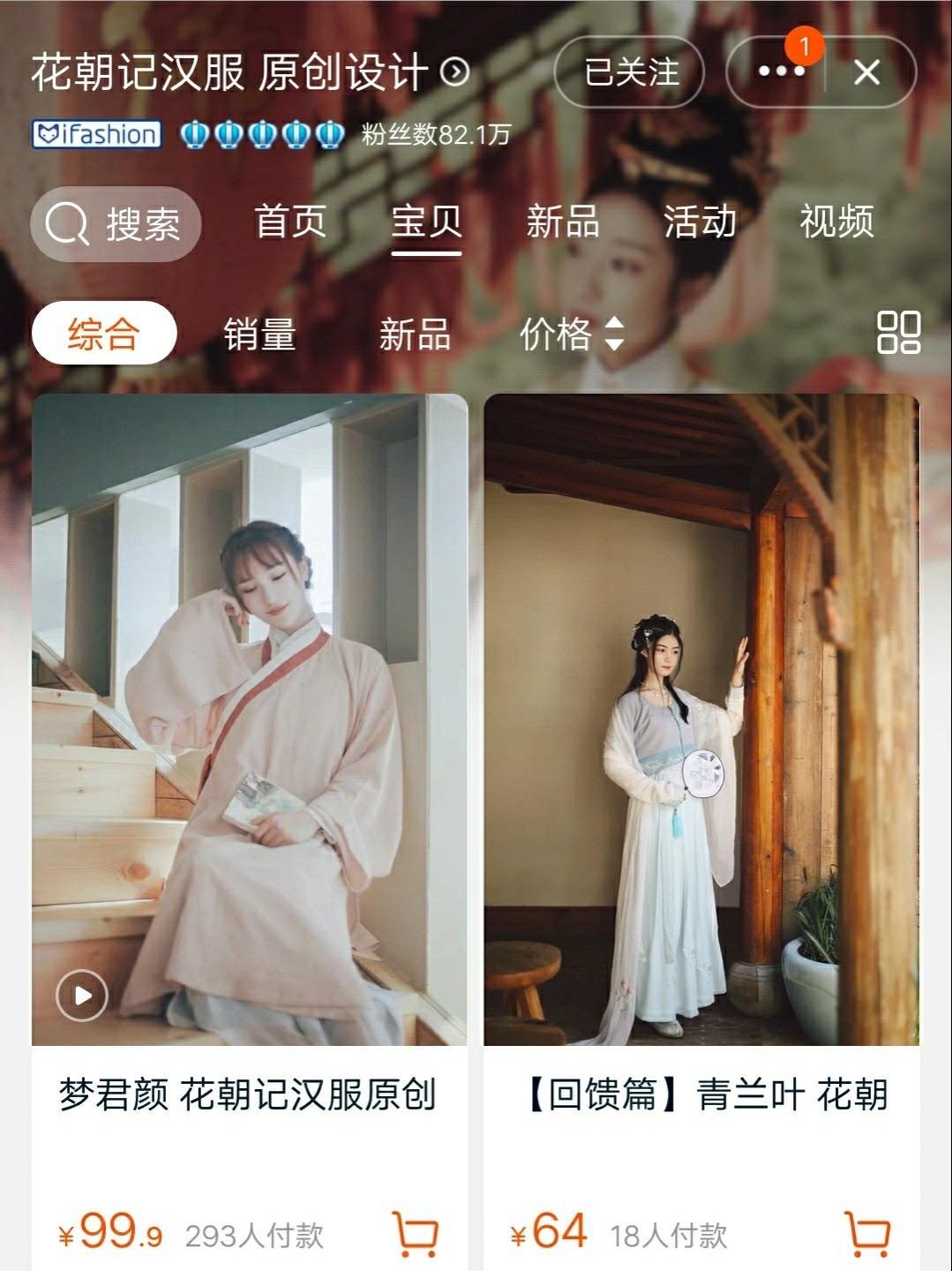
Task: Open the 活动 tab
Action: click(x=700, y=222)
